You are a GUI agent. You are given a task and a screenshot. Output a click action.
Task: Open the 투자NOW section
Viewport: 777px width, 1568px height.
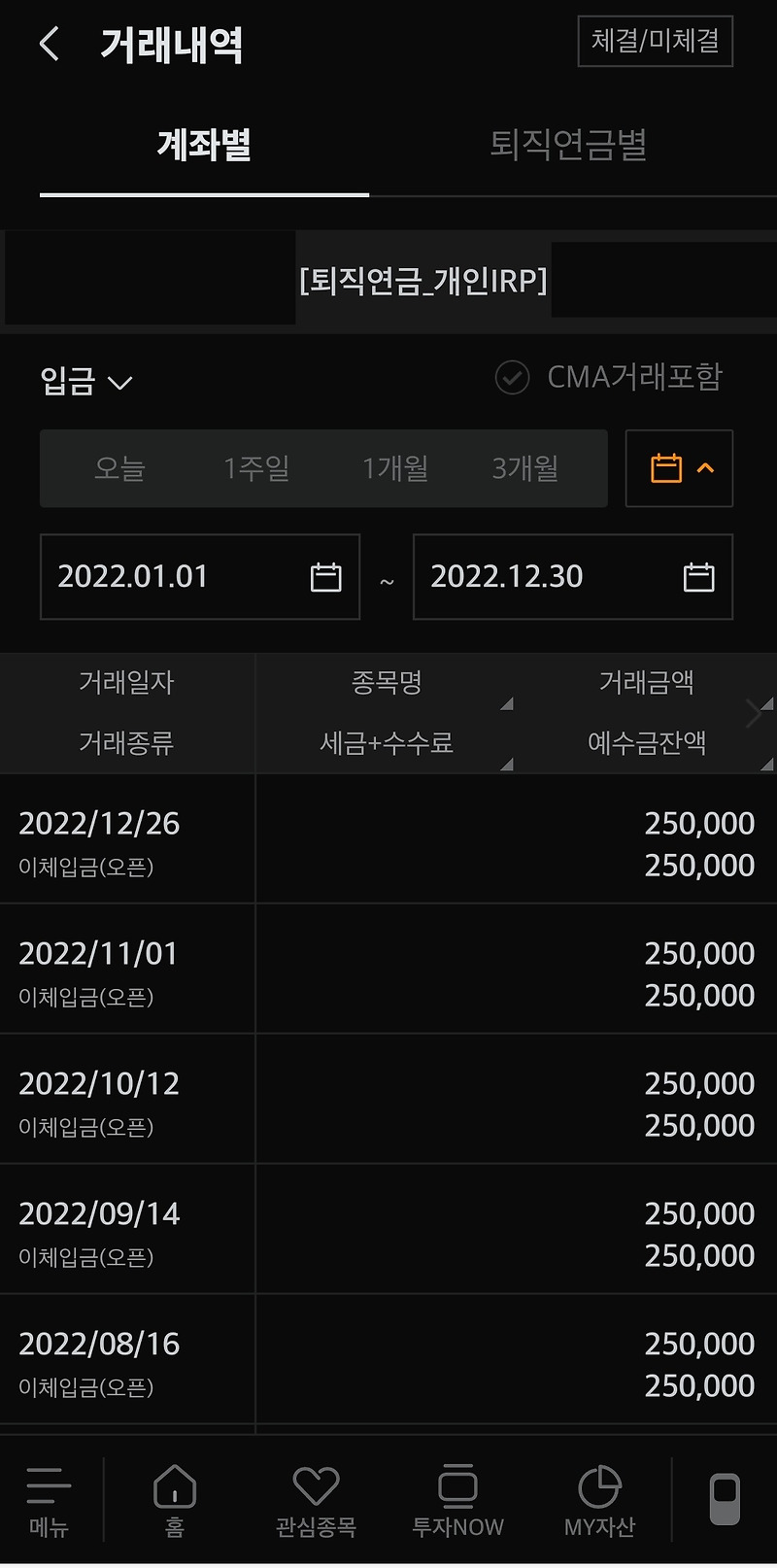tap(457, 1499)
